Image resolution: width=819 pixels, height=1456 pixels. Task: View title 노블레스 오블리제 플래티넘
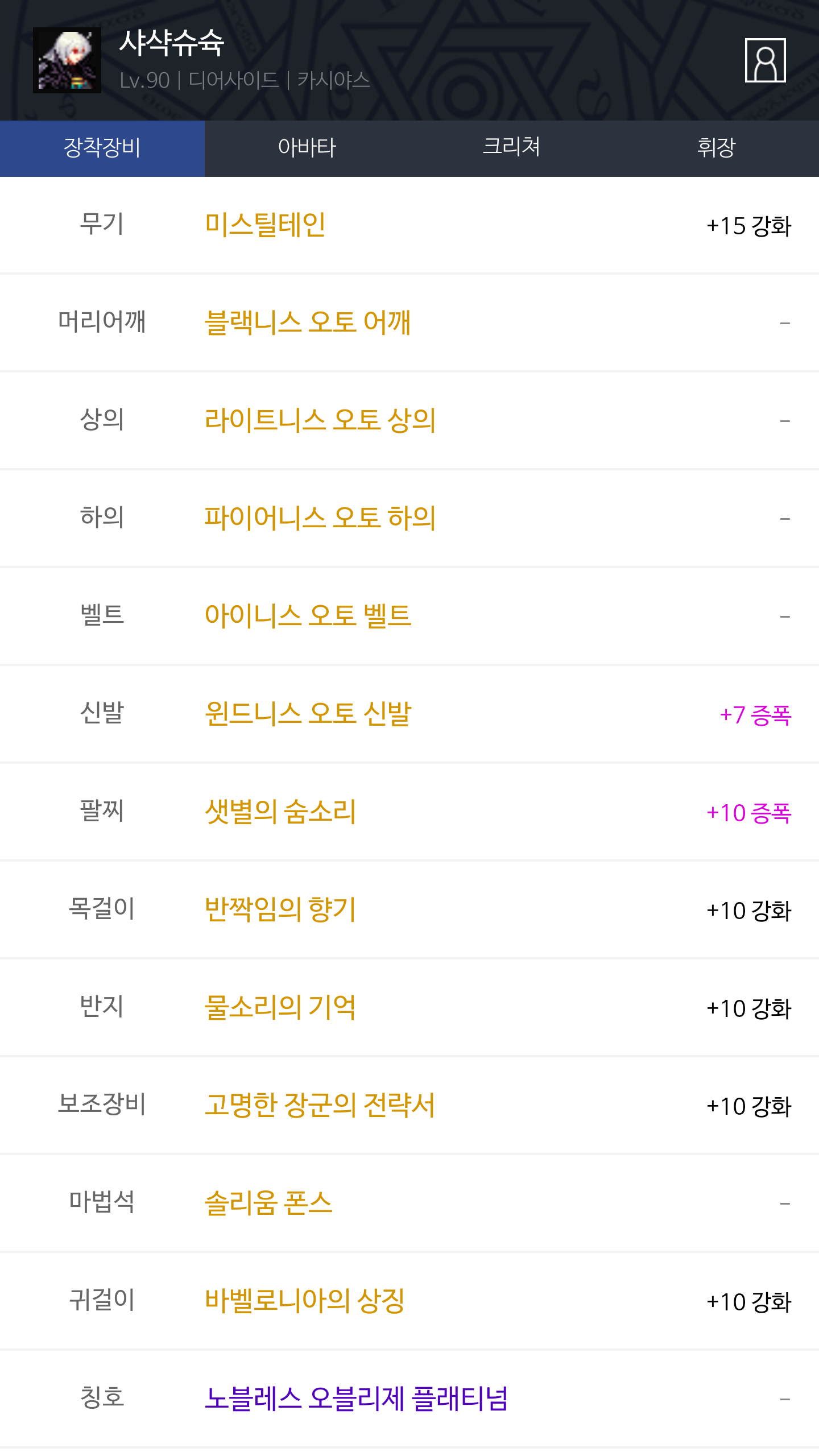pos(356,1399)
